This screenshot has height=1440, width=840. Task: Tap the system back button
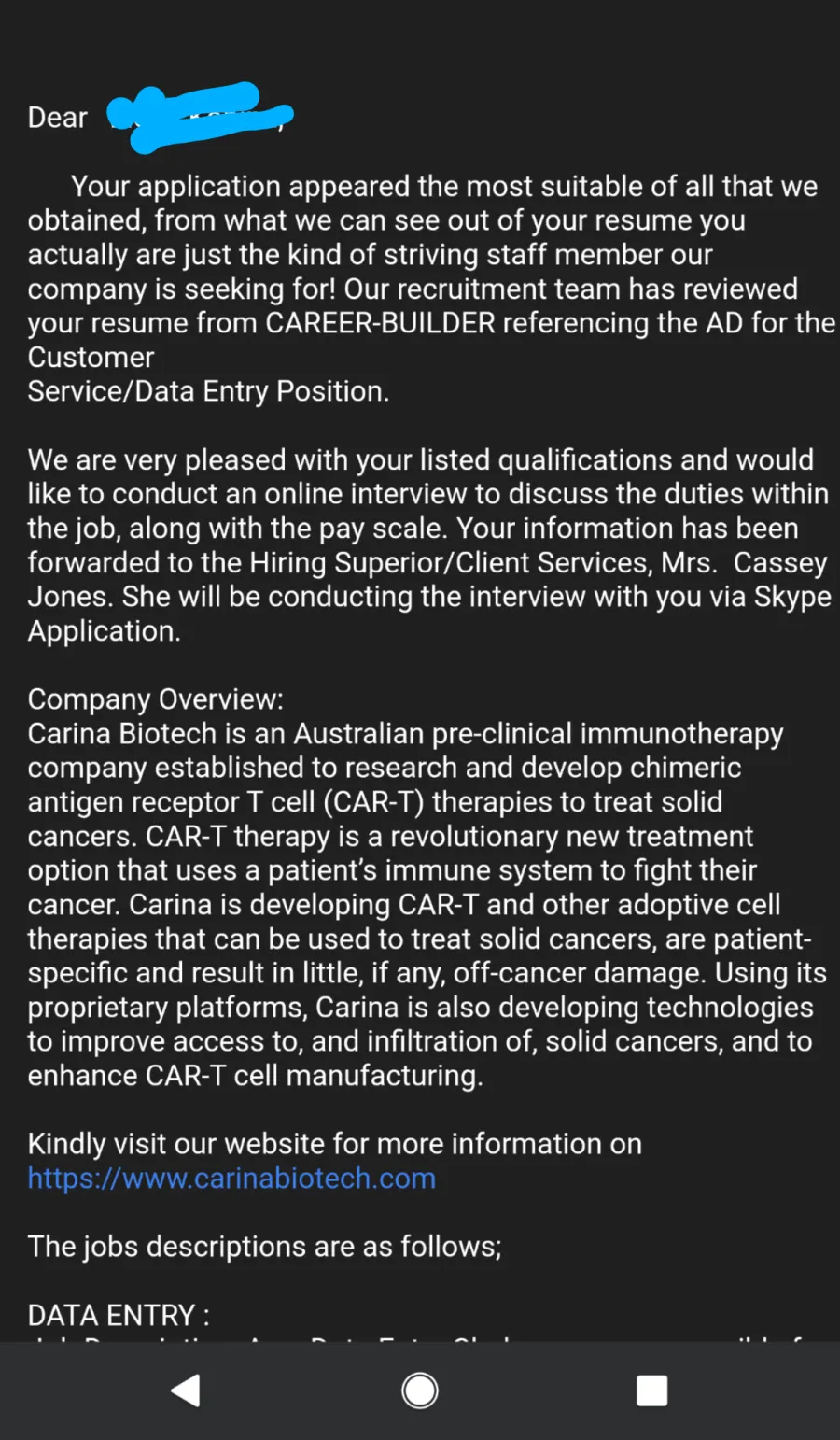(x=186, y=1391)
